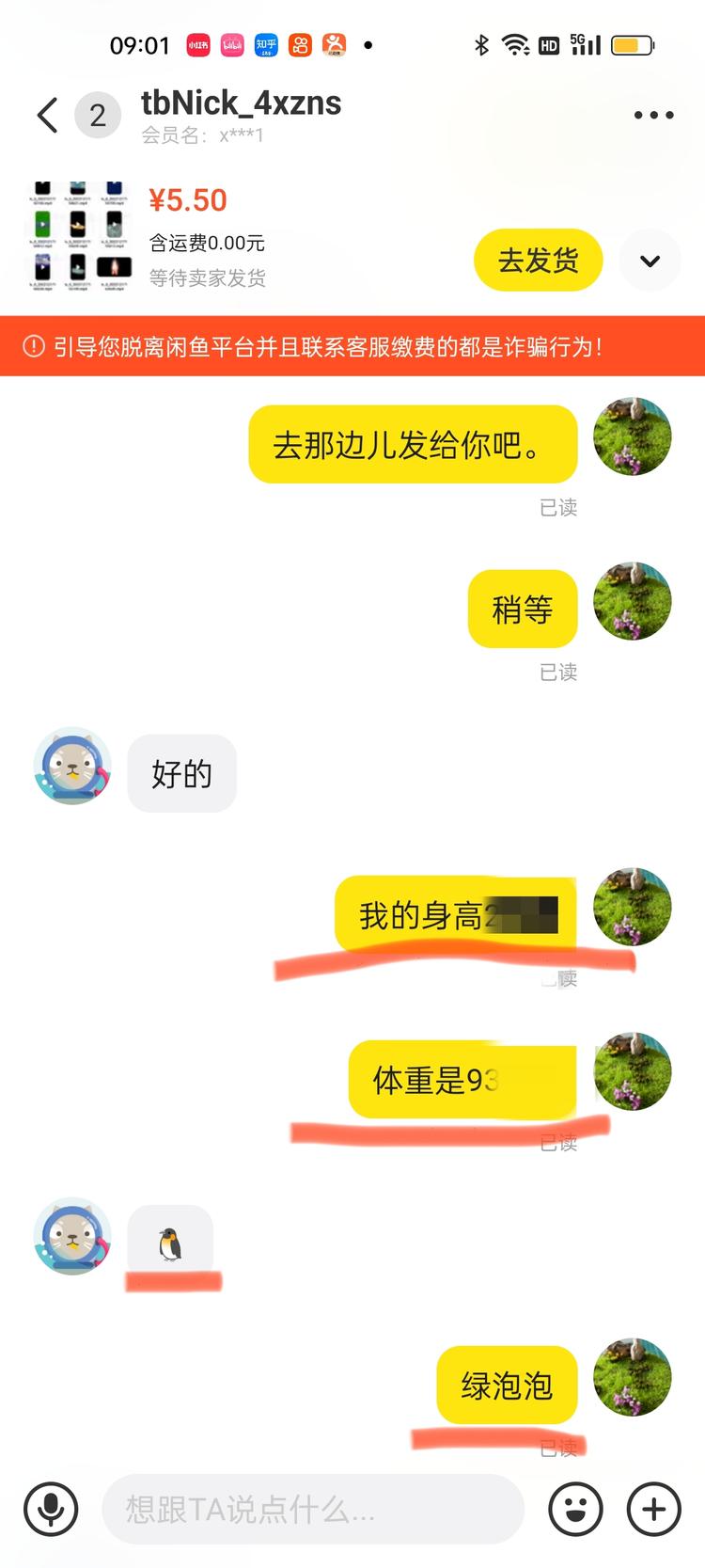Image resolution: width=705 pixels, height=1568 pixels.
Task: Open conversation with tbNick_4xzns title
Action: (241, 103)
